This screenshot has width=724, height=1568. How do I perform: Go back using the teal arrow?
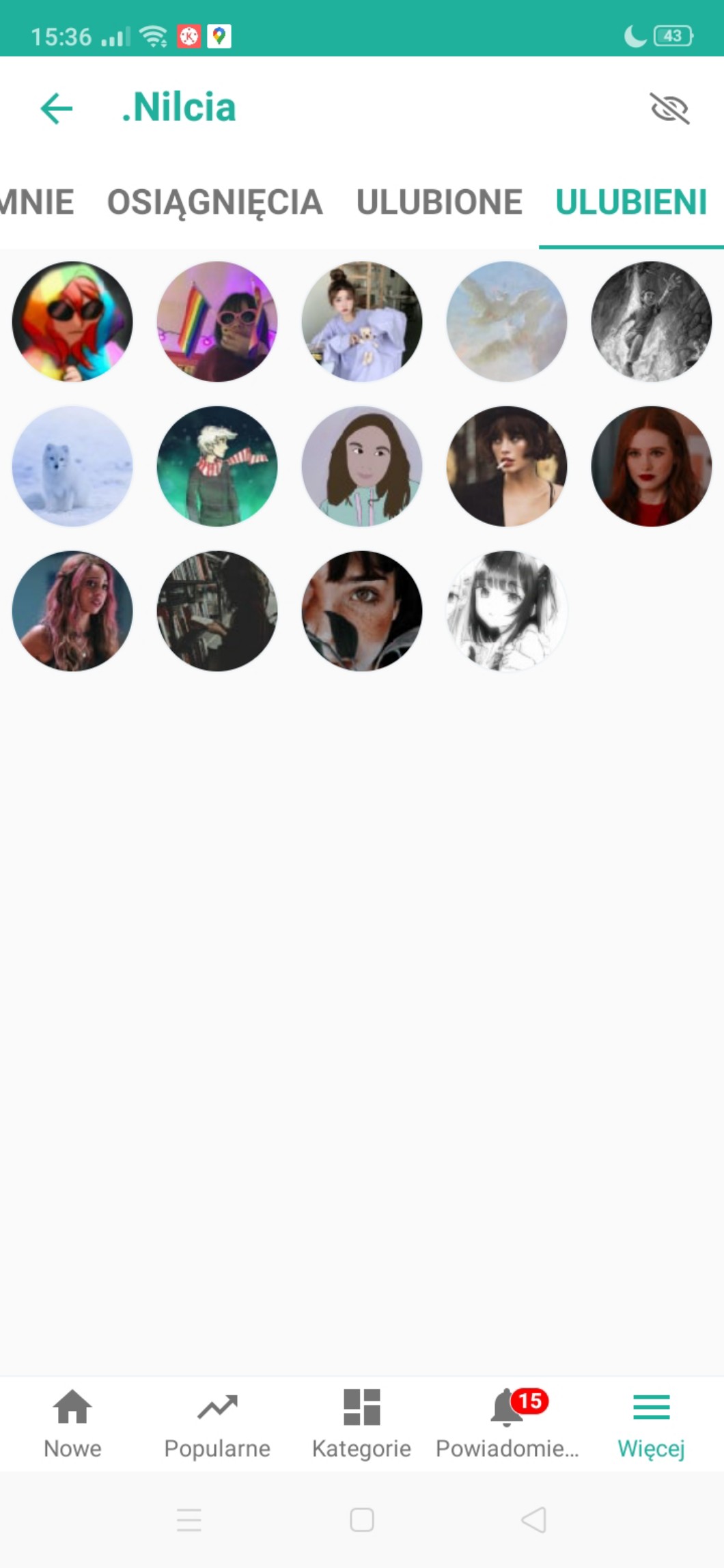tap(57, 109)
